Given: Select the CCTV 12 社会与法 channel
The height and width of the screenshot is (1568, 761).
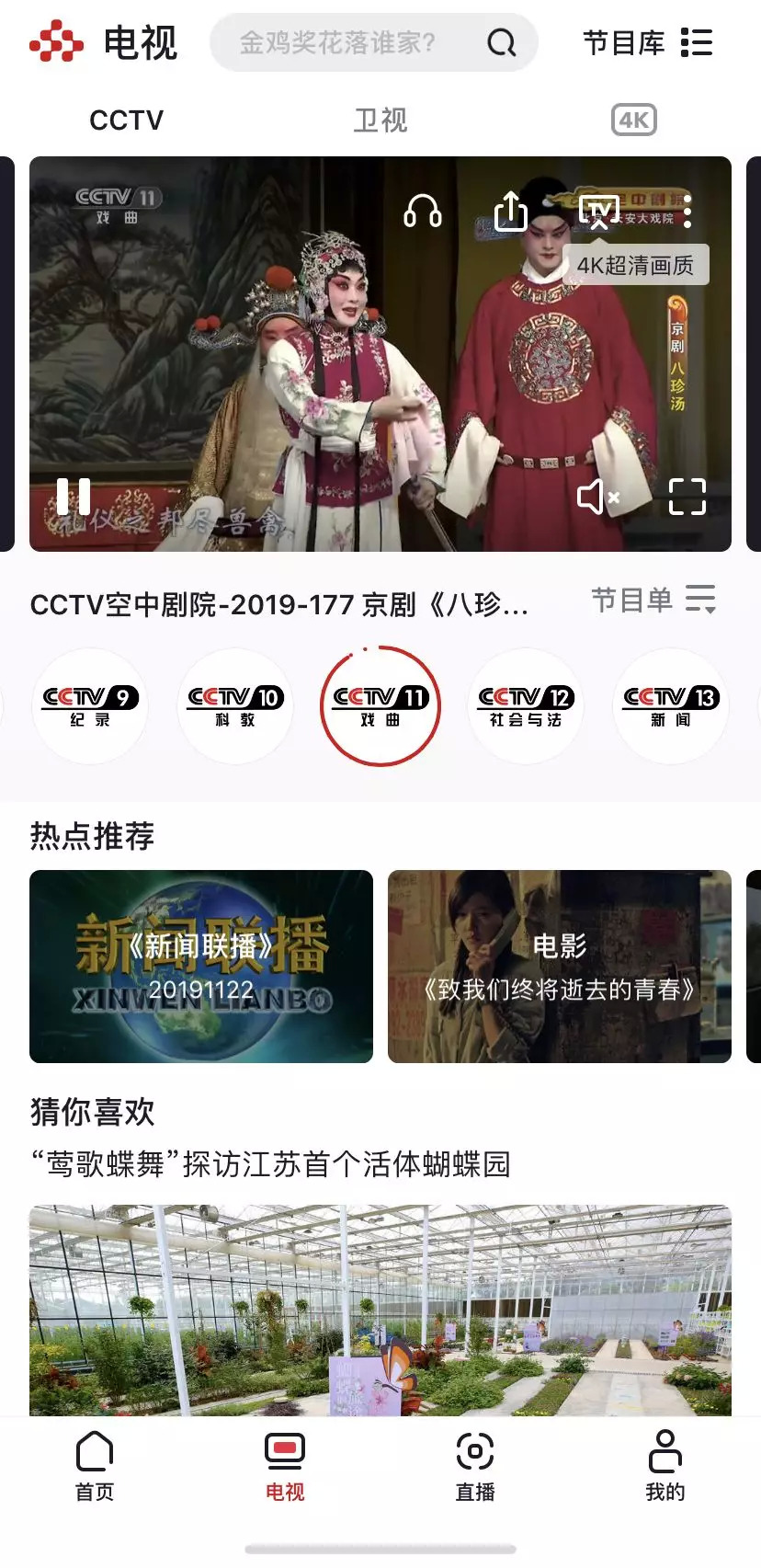Looking at the screenshot, I should pyautogui.click(x=526, y=706).
